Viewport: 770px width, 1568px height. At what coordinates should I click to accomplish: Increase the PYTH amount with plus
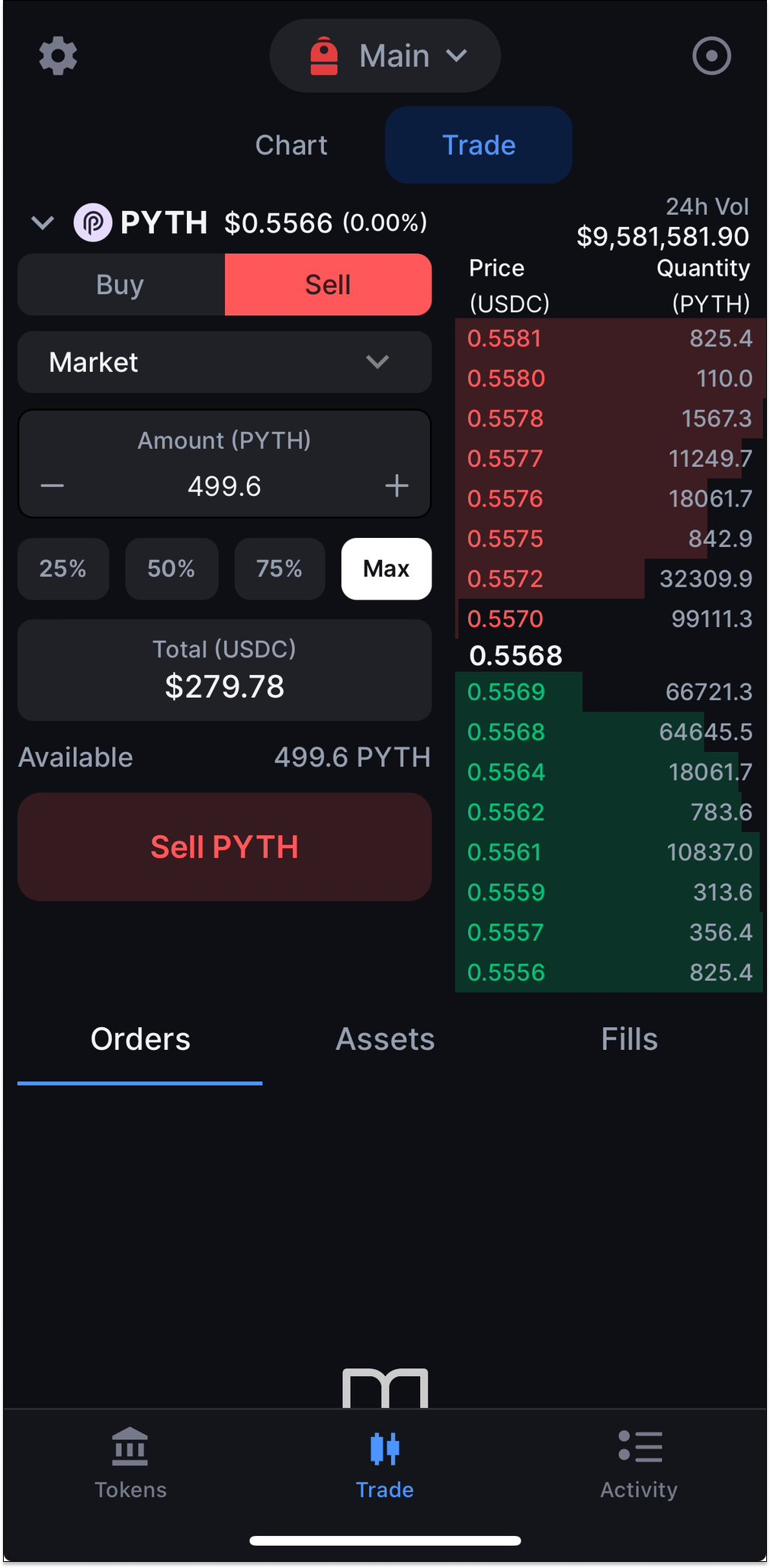[x=396, y=485]
